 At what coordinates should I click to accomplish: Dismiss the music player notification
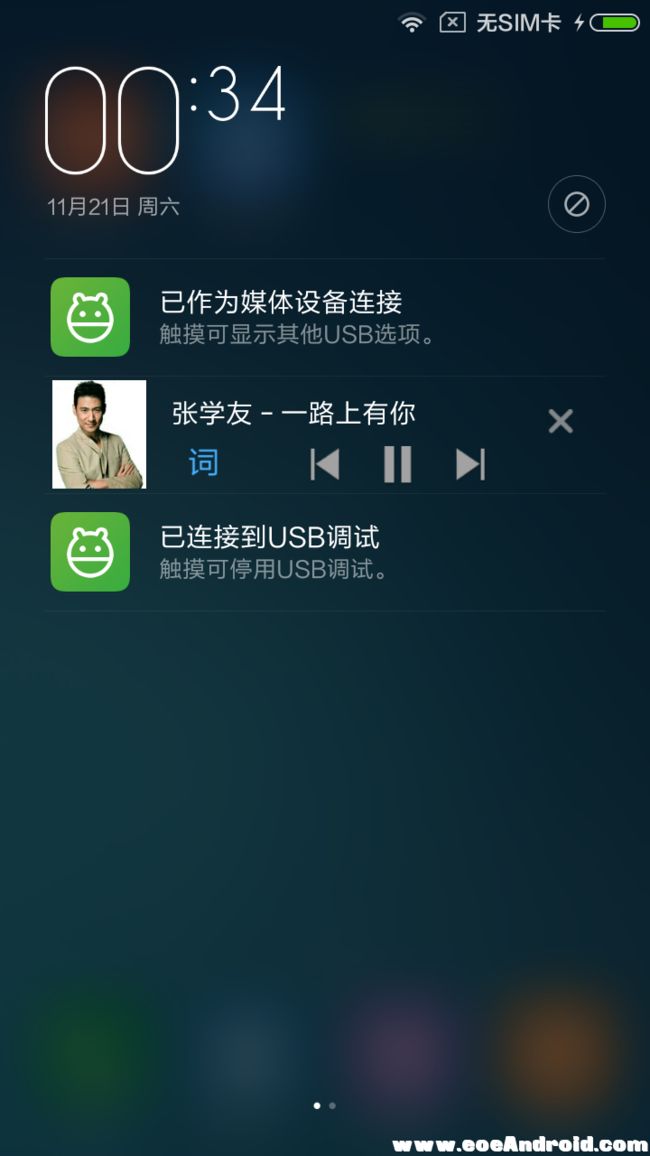point(561,421)
